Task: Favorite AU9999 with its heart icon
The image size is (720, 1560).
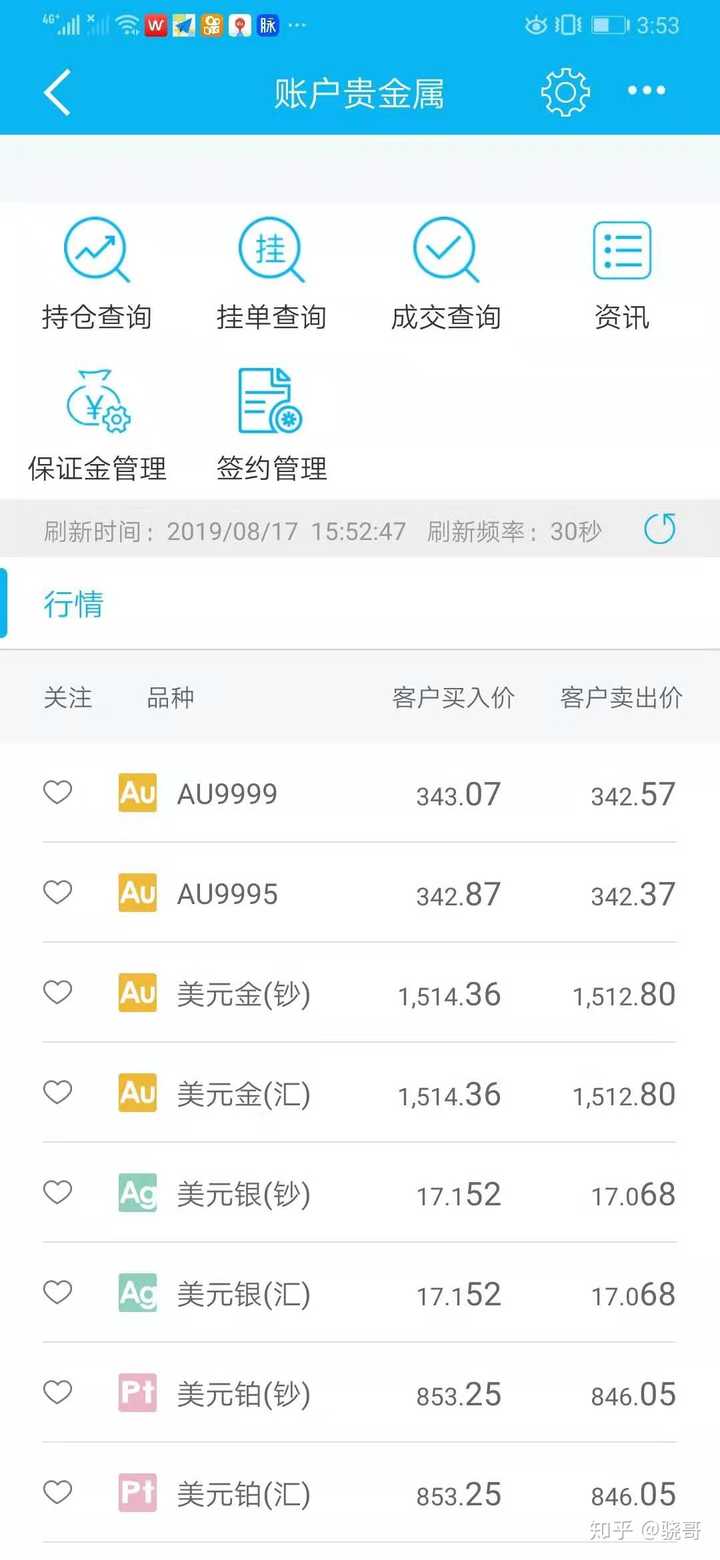Action: [x=58, y=792]
